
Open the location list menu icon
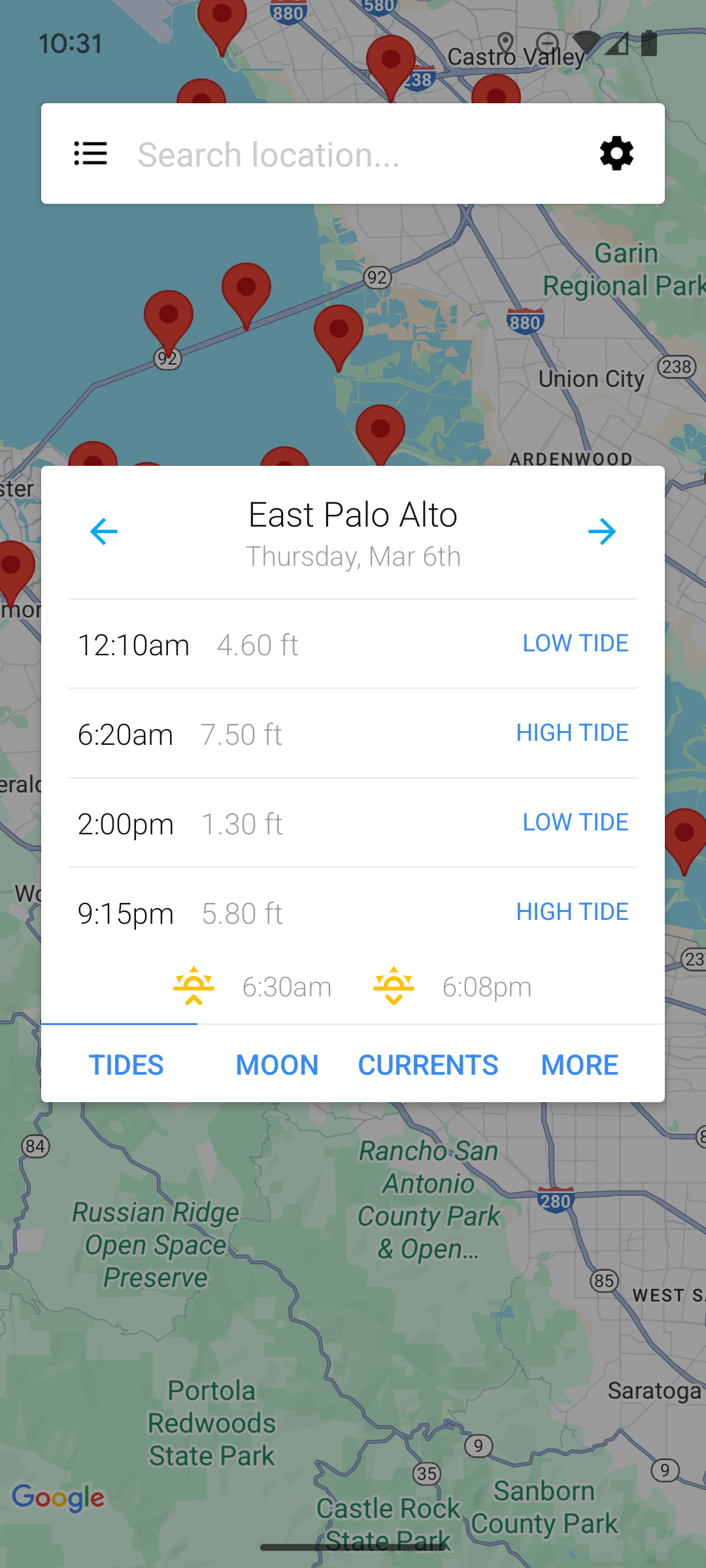90,154
